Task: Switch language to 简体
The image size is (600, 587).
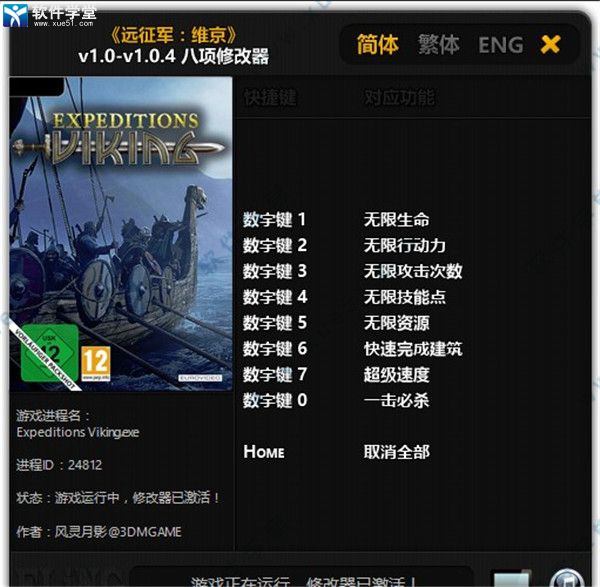Action: pyautogui.click(x=377, y=44)
